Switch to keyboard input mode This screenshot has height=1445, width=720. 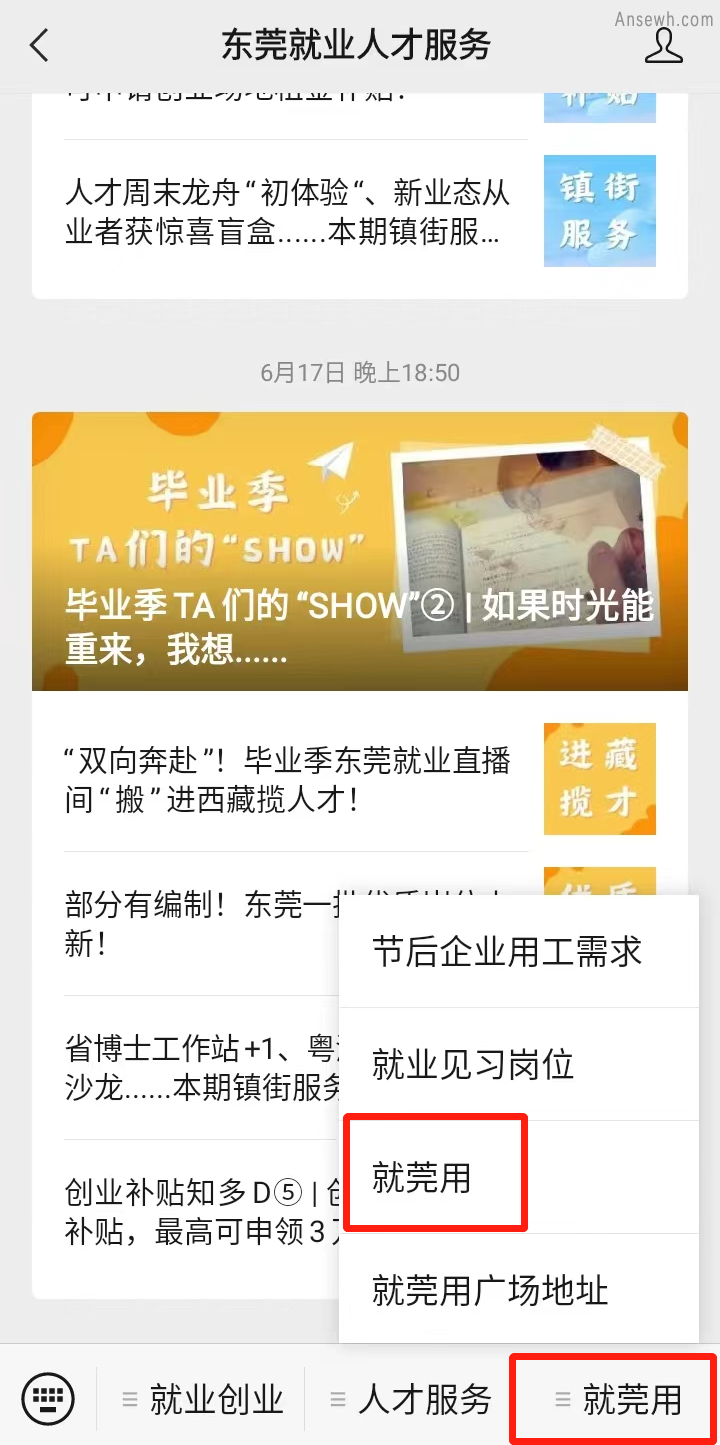pos(48,1398)
